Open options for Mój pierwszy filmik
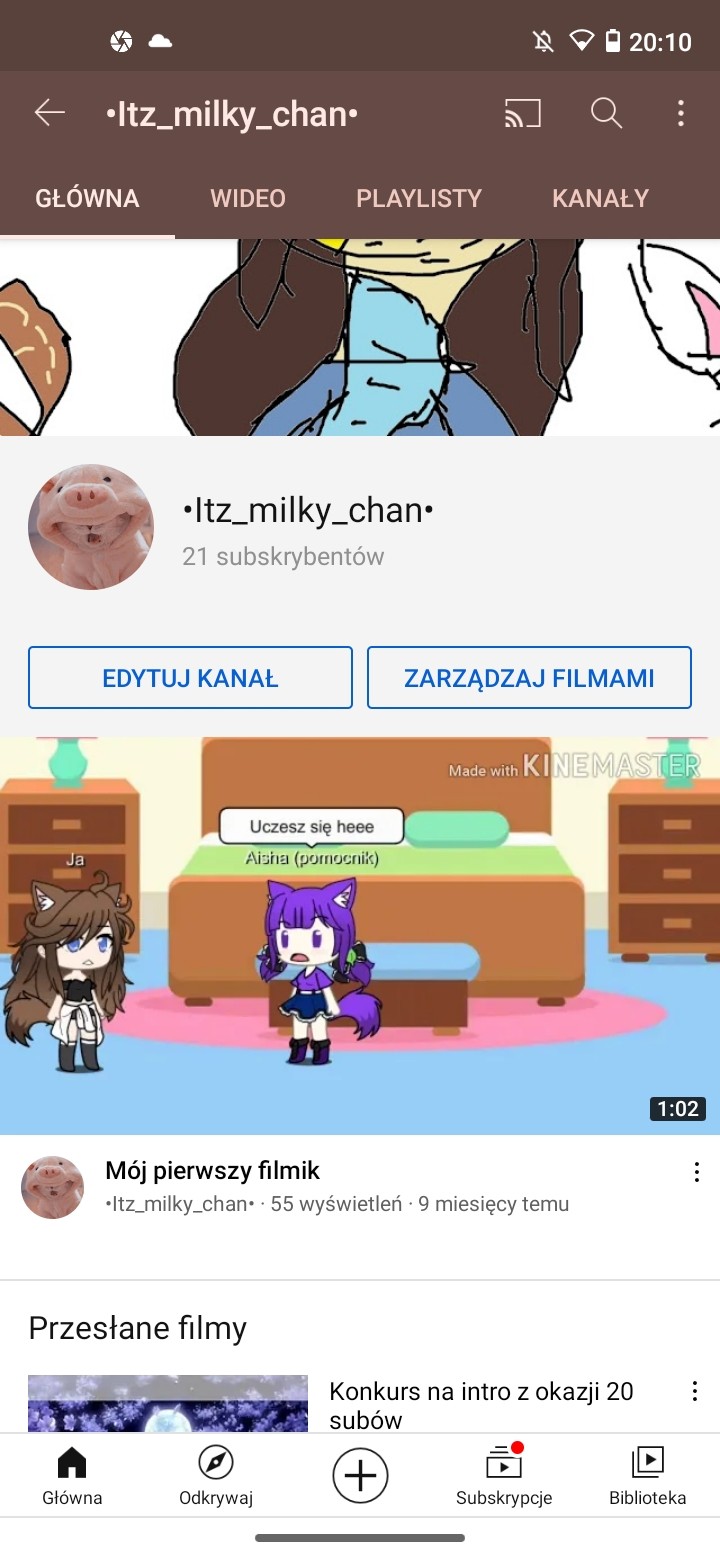 tap(696, 1173)
